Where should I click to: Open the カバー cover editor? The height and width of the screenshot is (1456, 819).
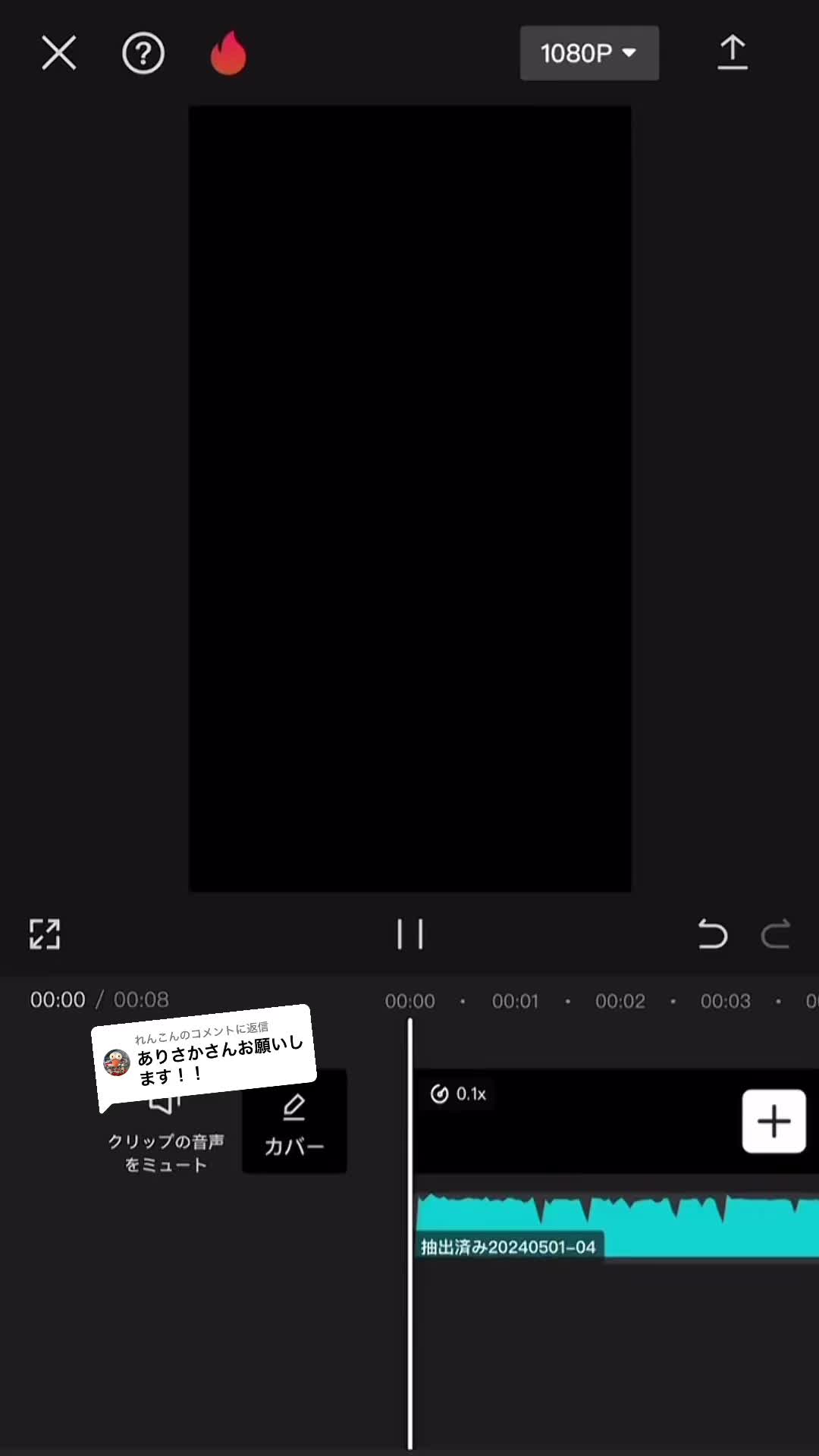pos(294,1123)
